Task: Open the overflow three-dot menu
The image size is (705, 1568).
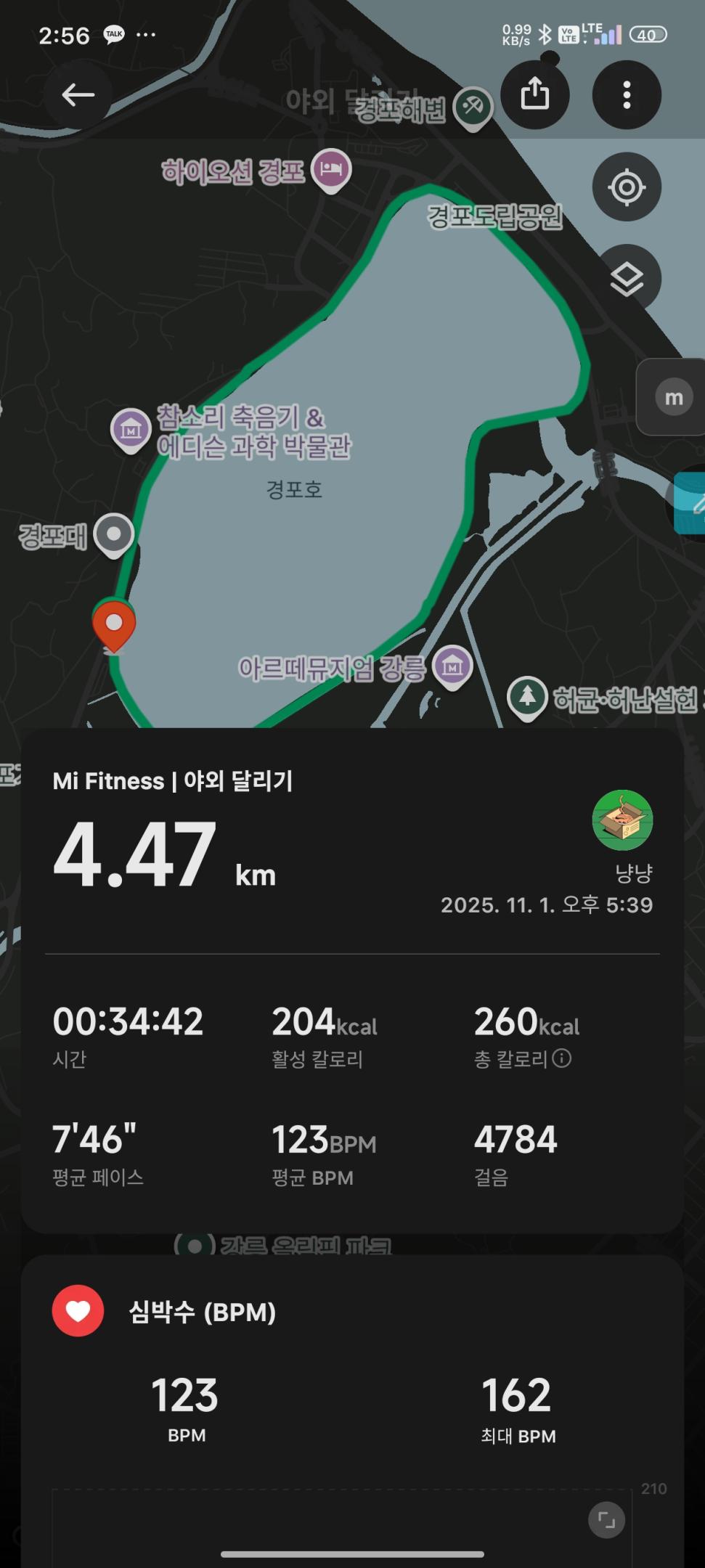Action: point(626,95)
